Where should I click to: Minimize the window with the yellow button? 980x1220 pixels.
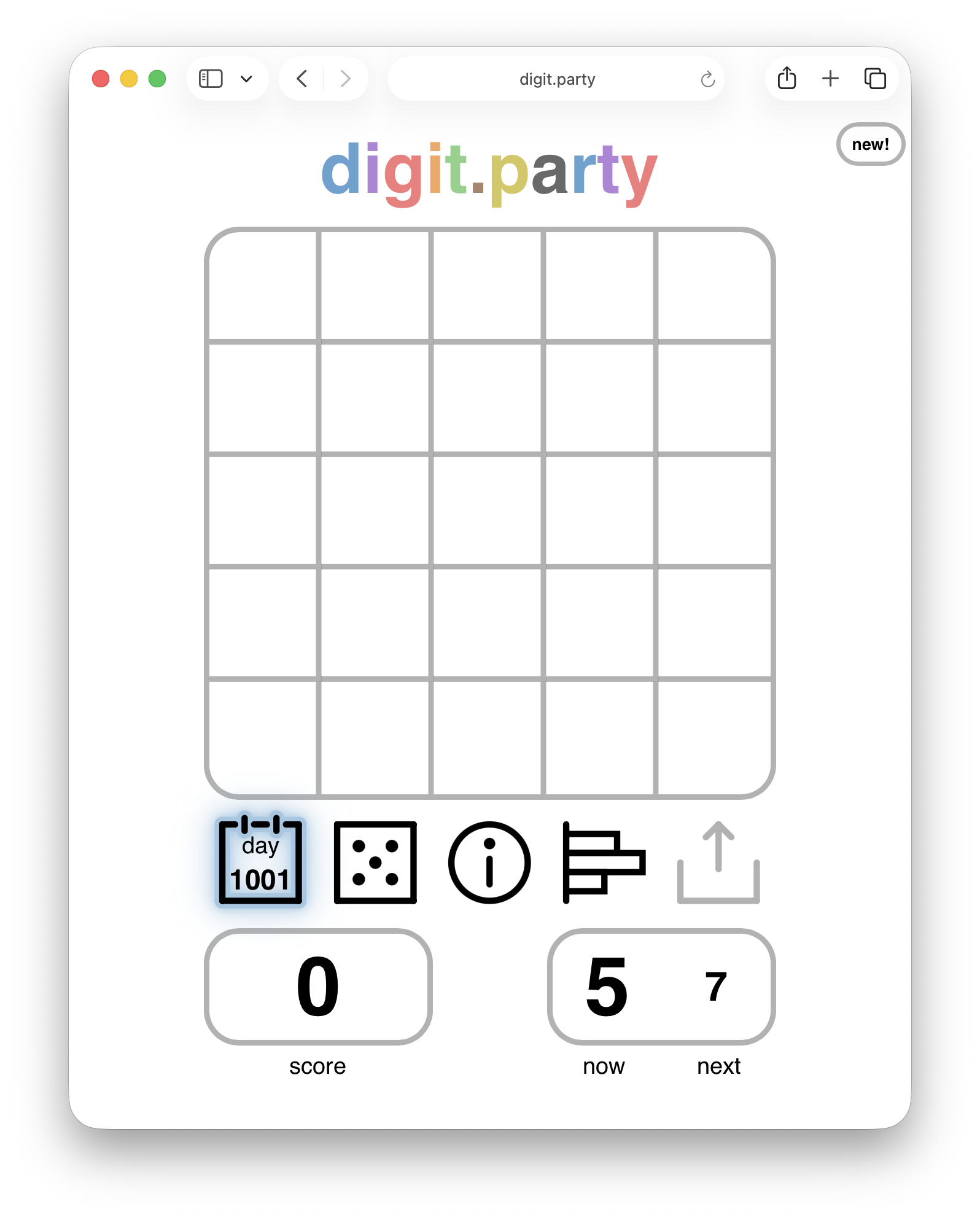[x=129, y=79]
